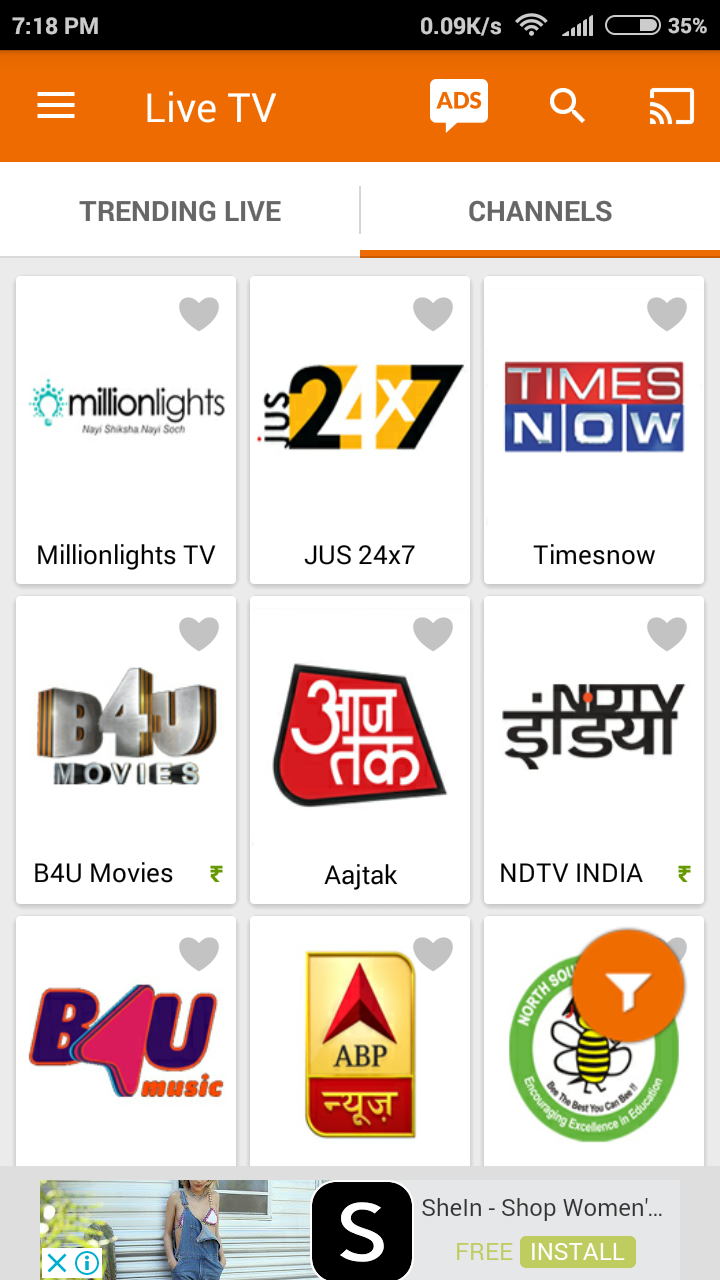720x1280 pixels.
Task: Open the Timesnow channel
Action: [594, 430]
